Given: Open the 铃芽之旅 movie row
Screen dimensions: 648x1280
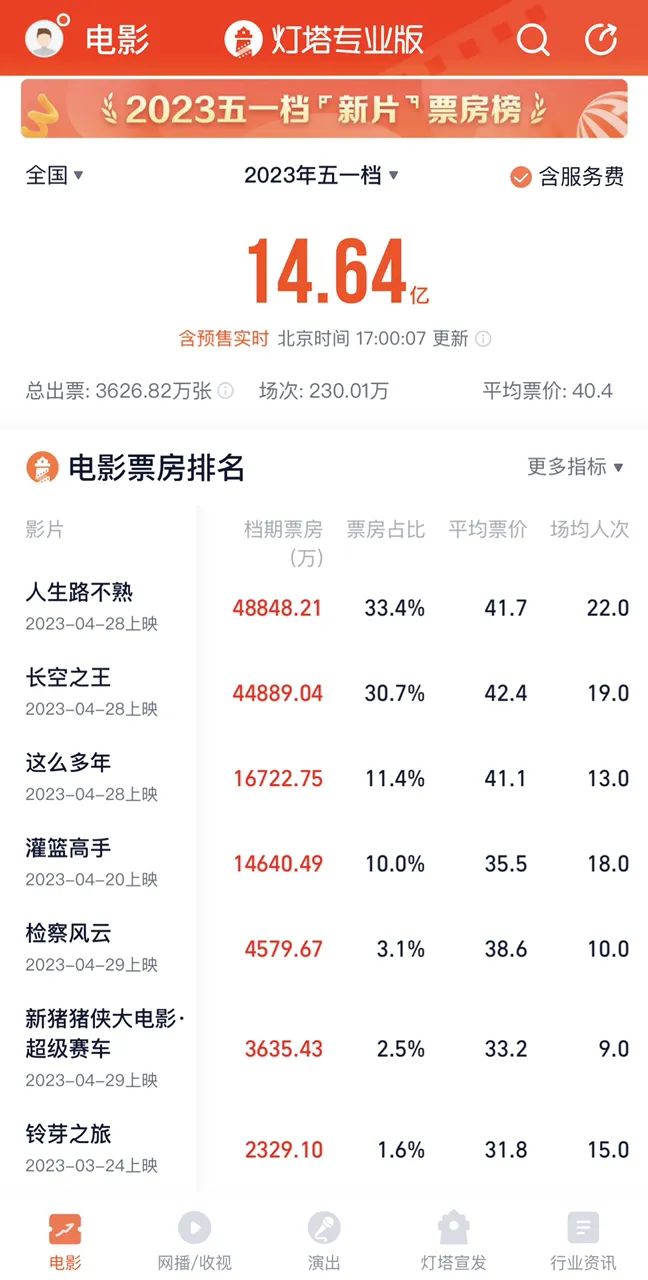Looking at the screenshot, I should (324, 1149).
